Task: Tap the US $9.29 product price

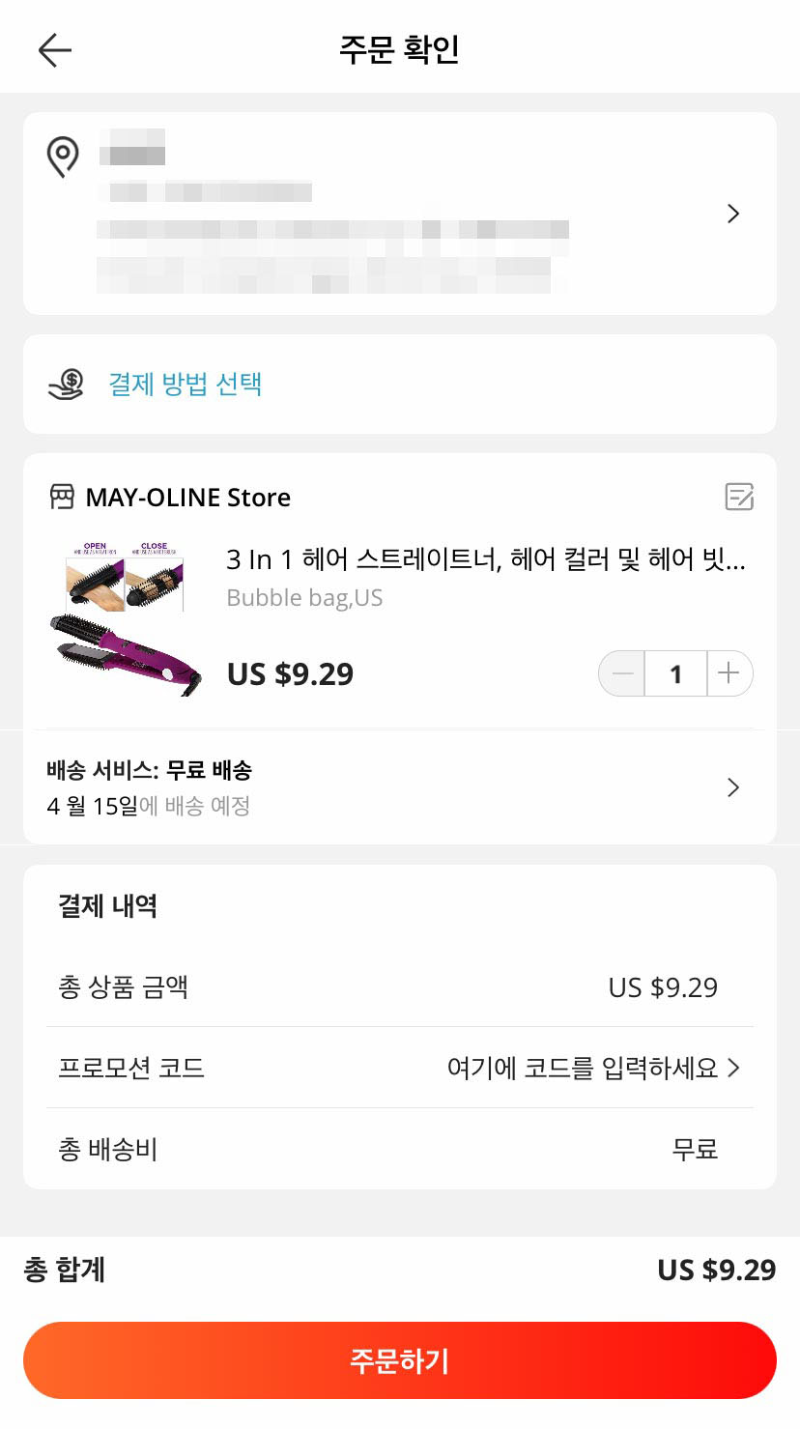Action: 288,673
